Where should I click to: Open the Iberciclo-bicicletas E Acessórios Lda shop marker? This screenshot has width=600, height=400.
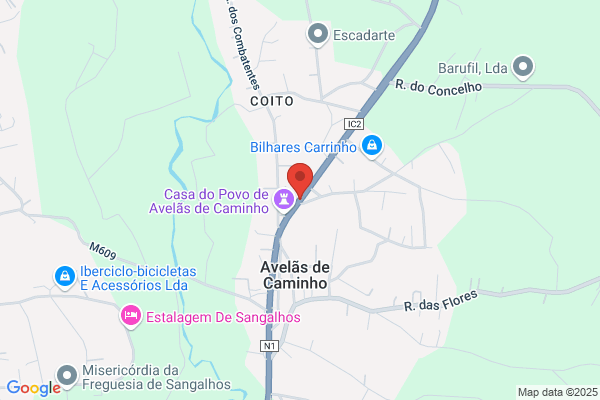65,278
